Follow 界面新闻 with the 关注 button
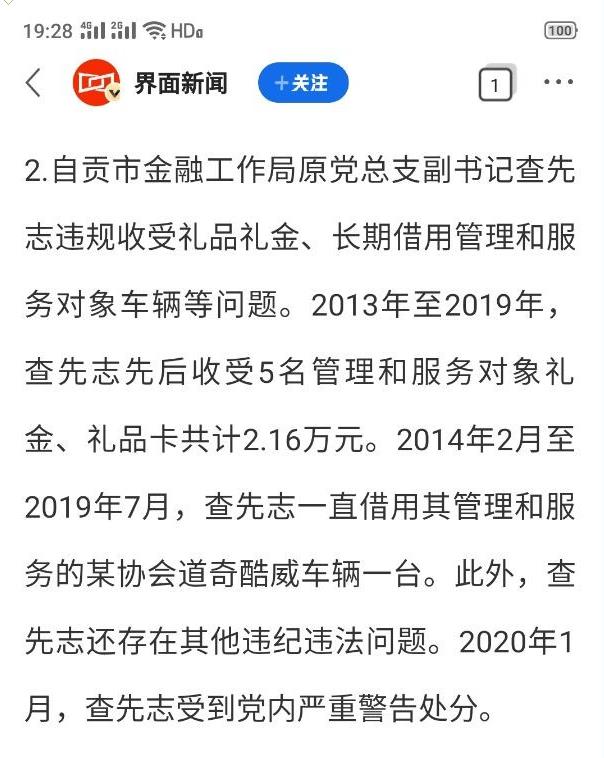Screen dimensions: 604x758 pos(302,83)
